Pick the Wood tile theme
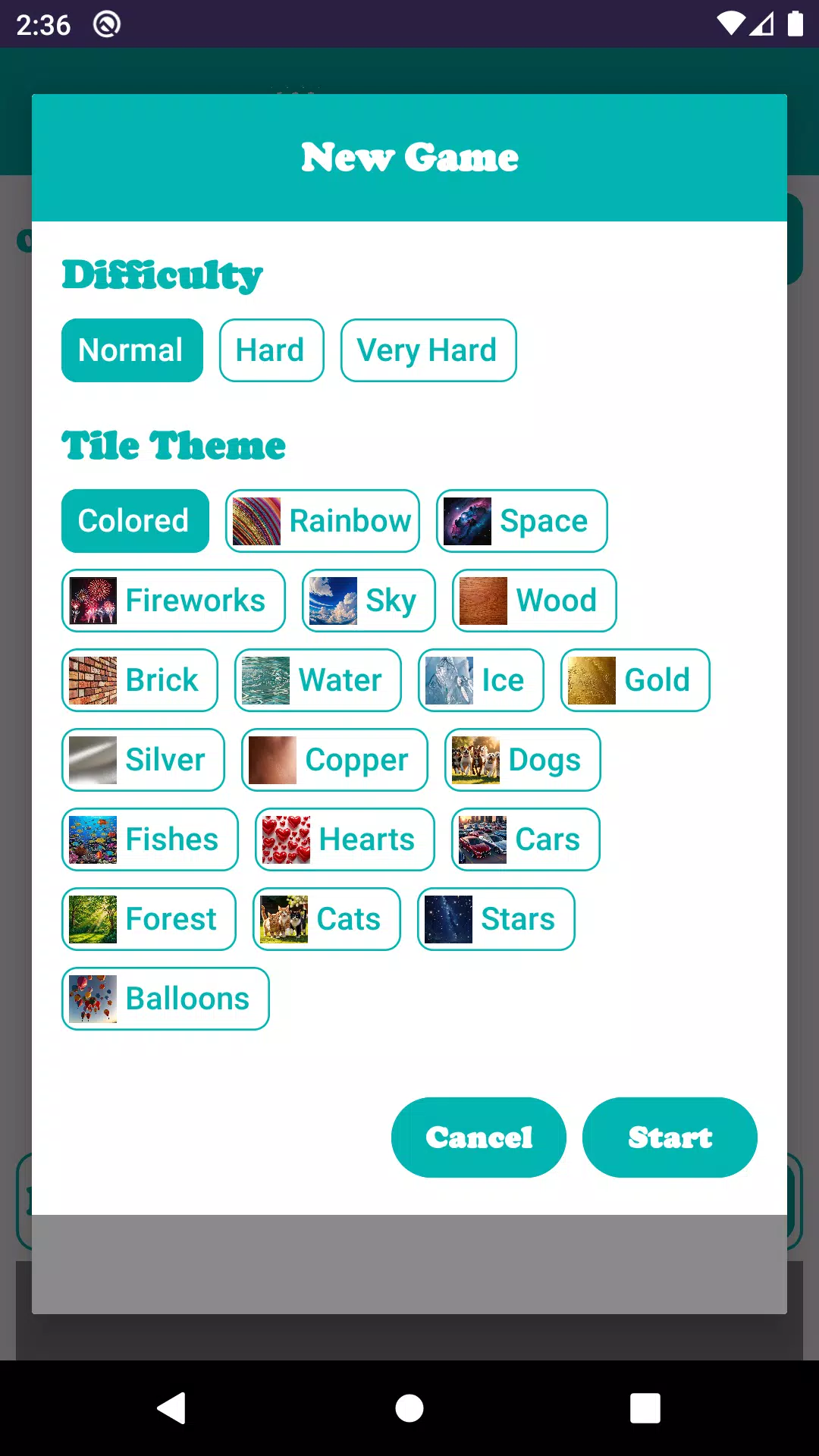 534,601
